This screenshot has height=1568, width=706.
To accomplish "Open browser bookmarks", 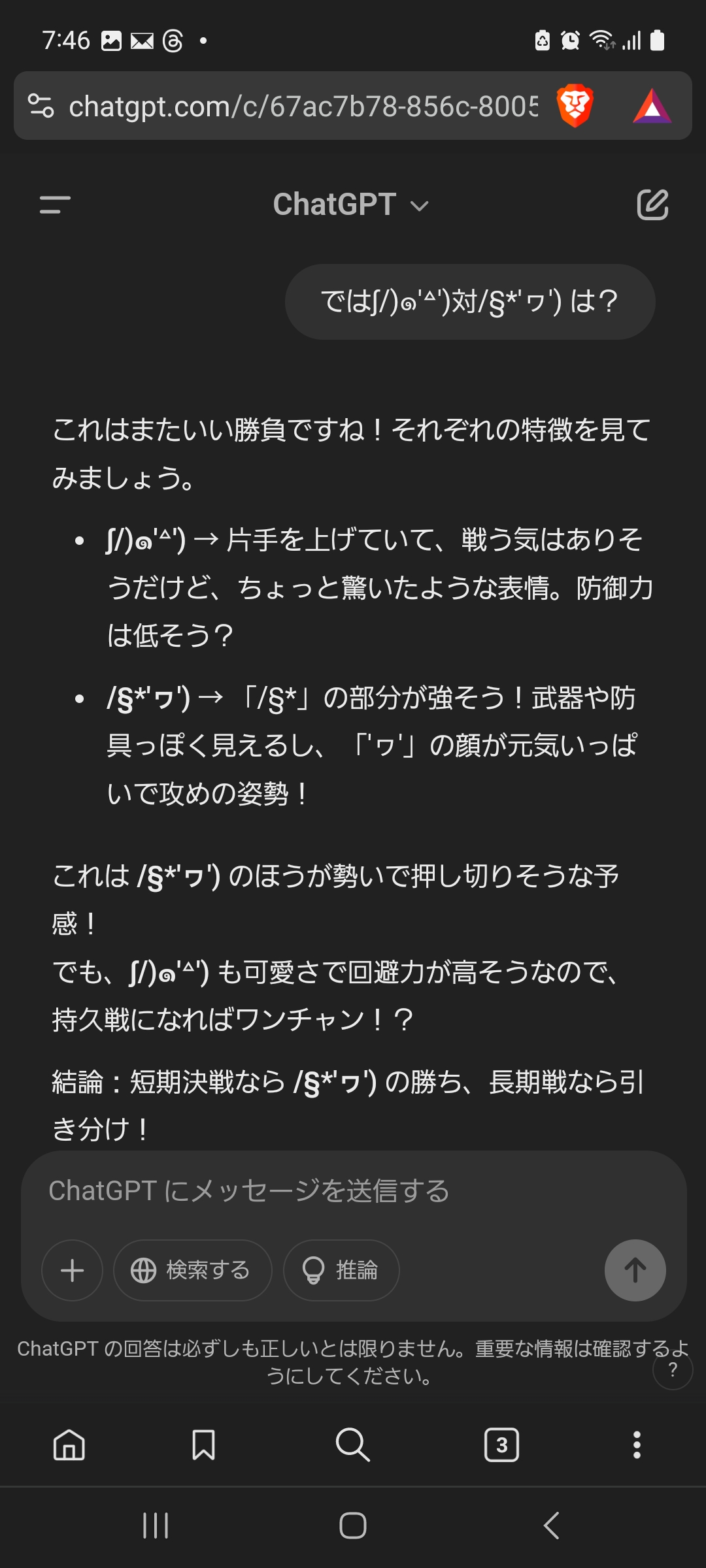I will (203, 1445).
